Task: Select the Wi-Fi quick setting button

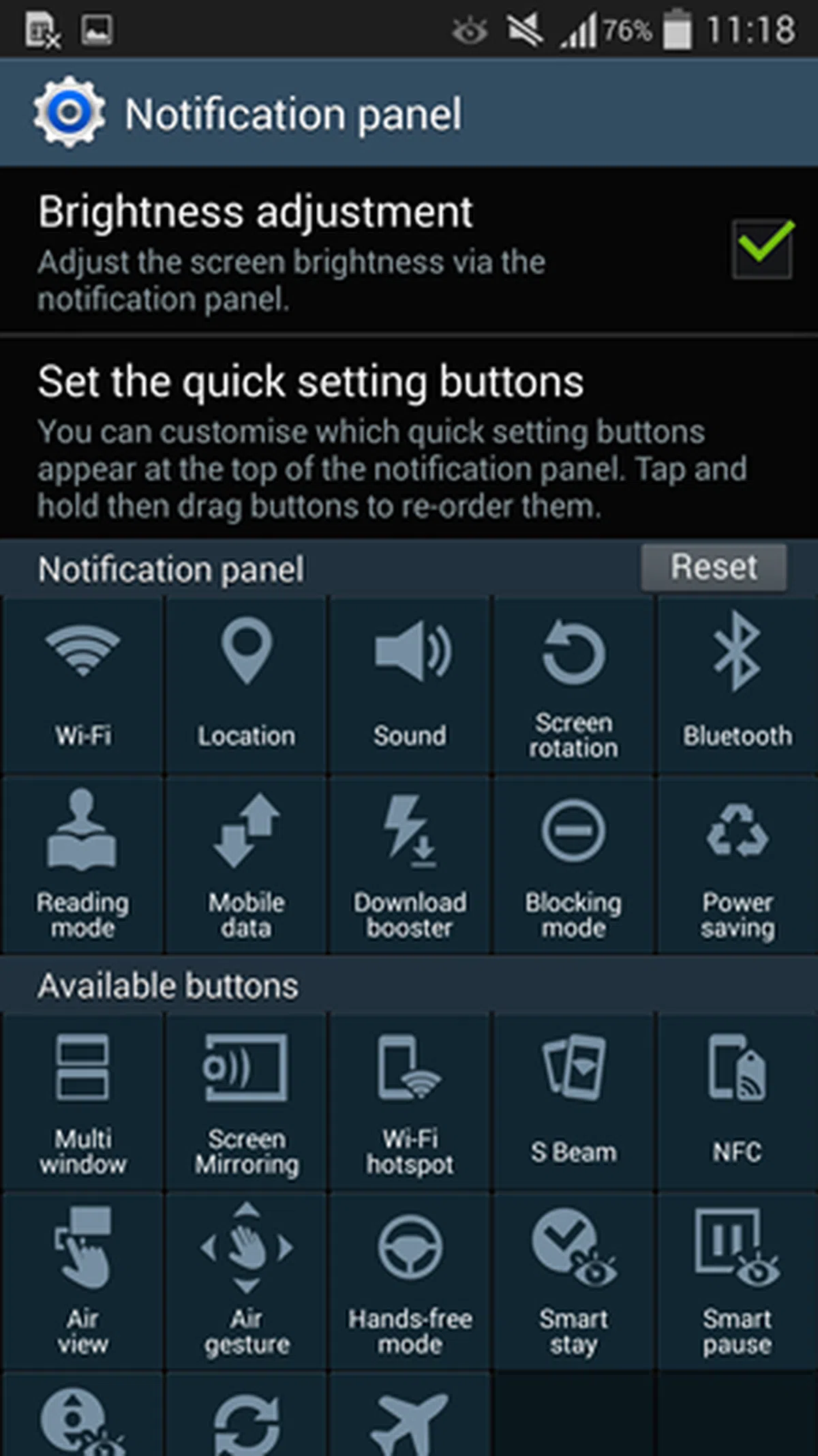Action: [x=82, y=685]
